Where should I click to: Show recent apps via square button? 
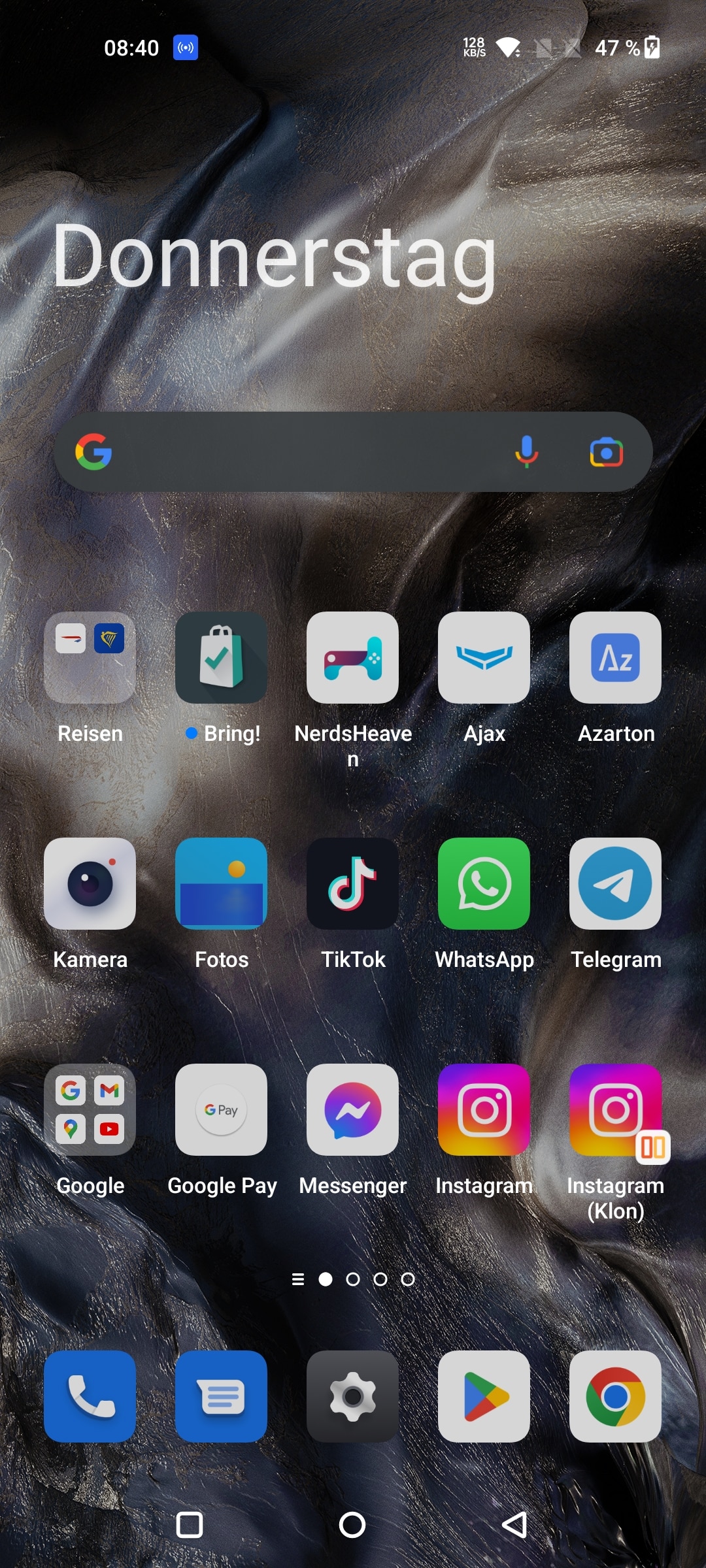190,1526
